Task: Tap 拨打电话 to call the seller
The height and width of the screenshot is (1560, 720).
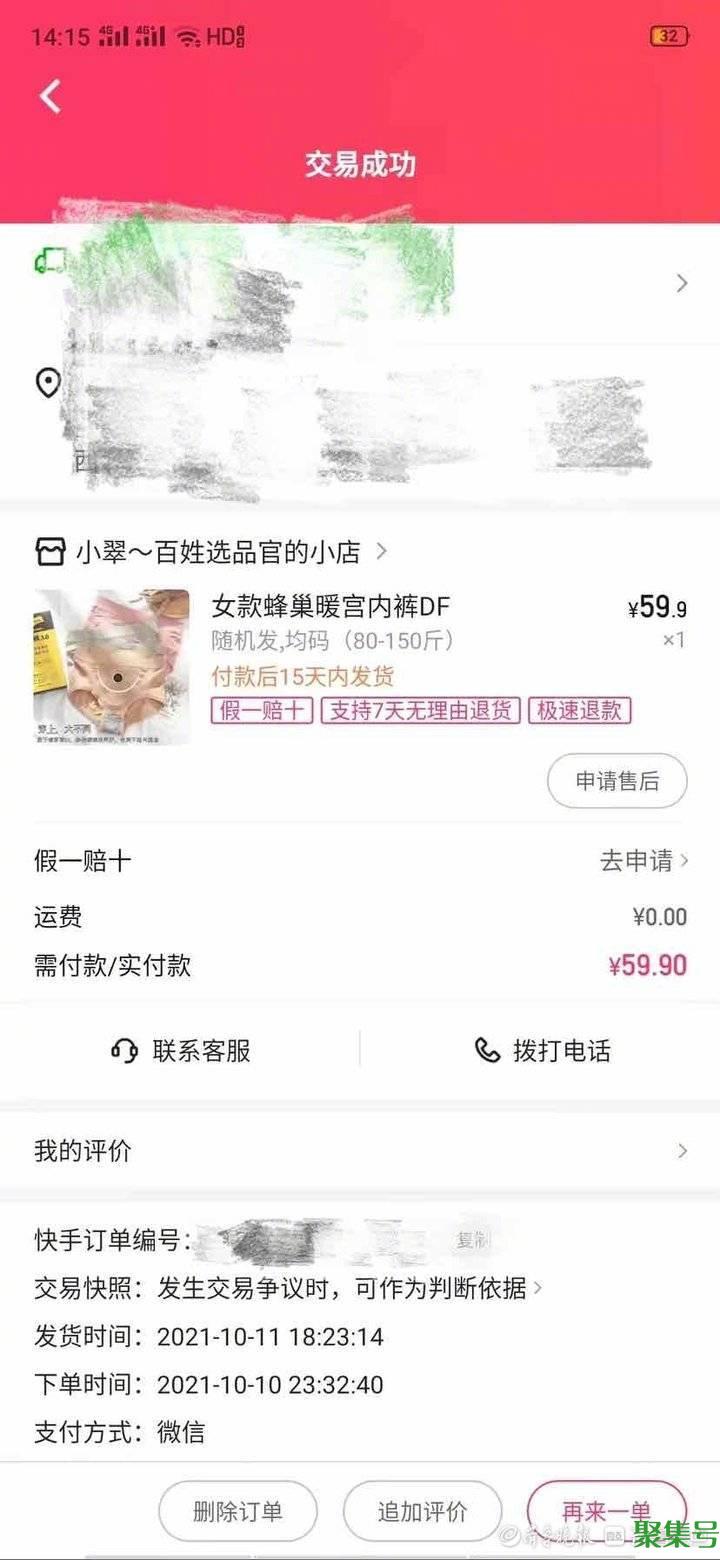Action: click(542, 1051)
